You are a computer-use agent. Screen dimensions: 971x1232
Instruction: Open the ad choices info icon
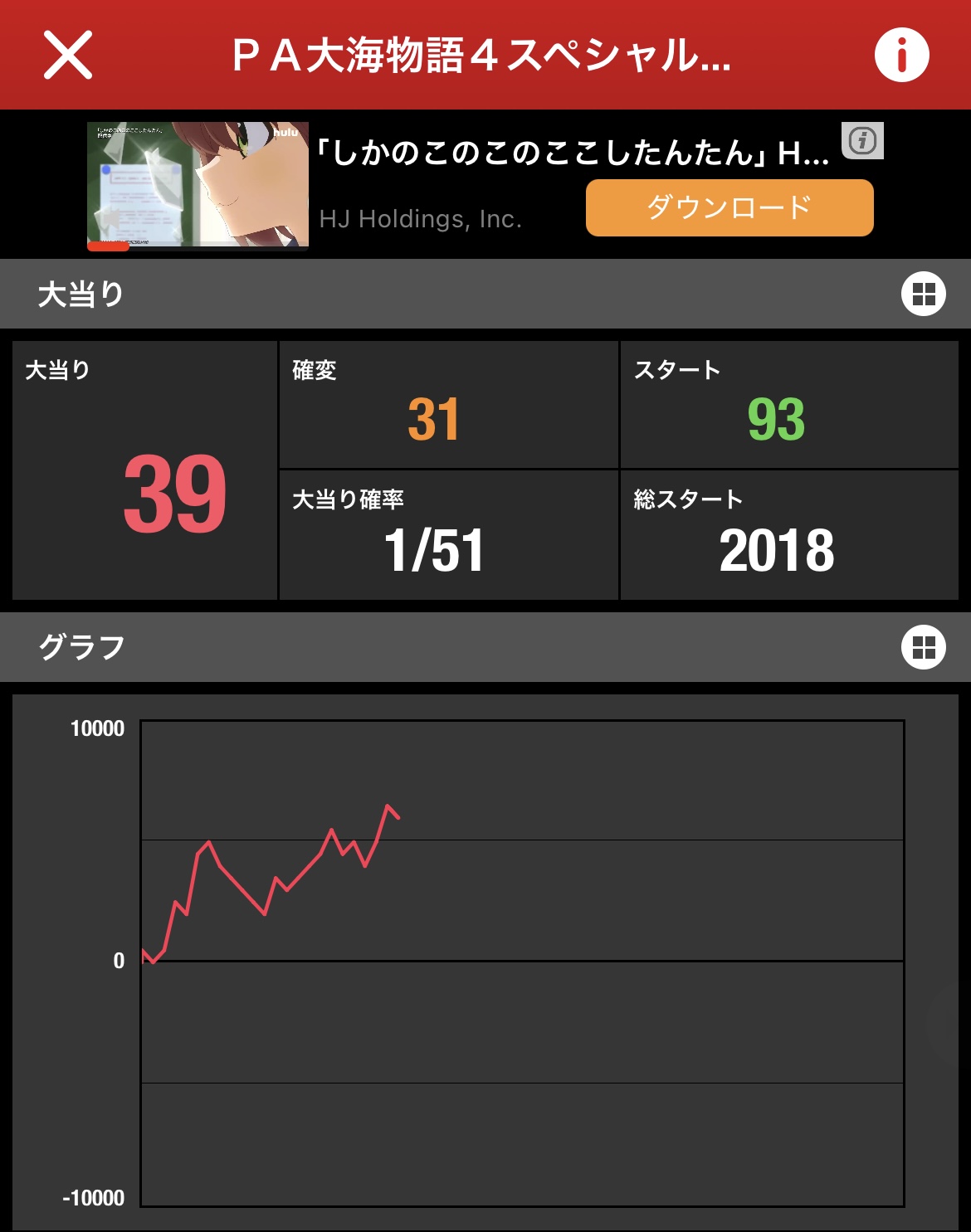coord(862,141)
